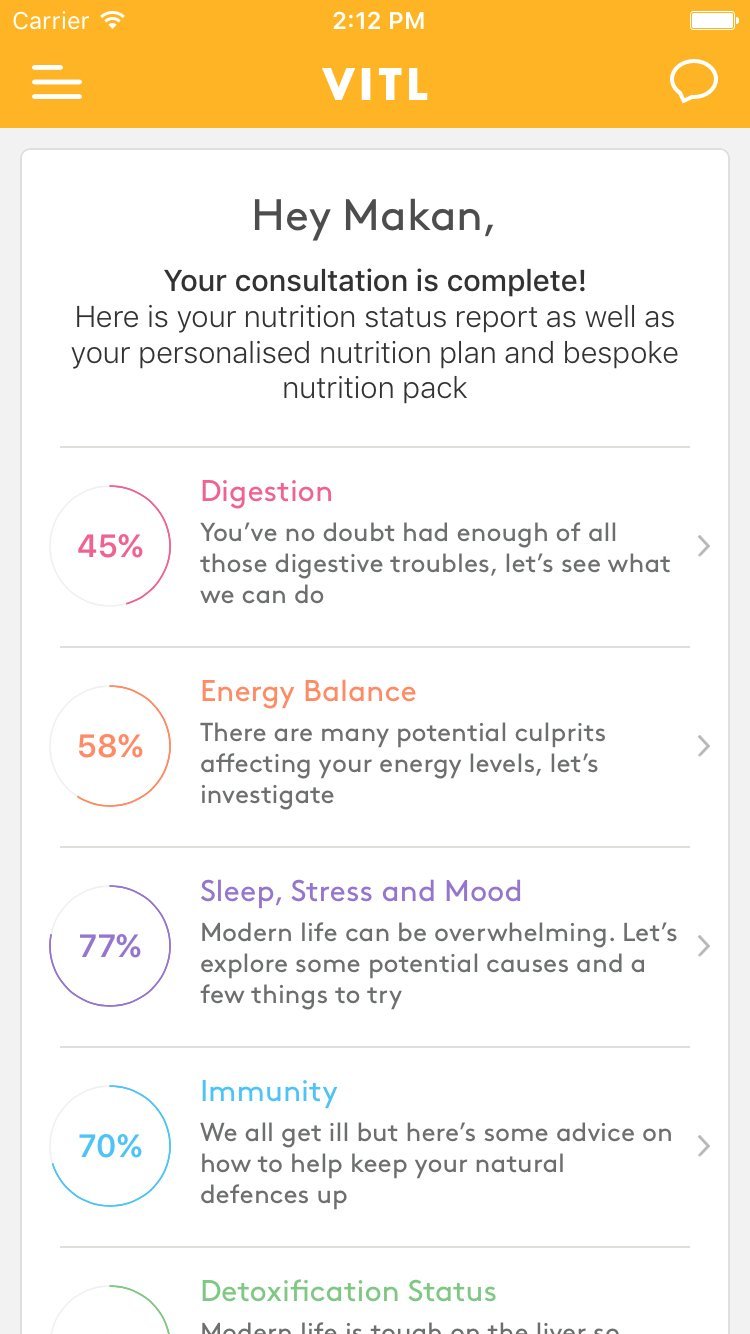Open the Digestion report
The height and width of the screenshot is (1334, 750).
[266, 491]
